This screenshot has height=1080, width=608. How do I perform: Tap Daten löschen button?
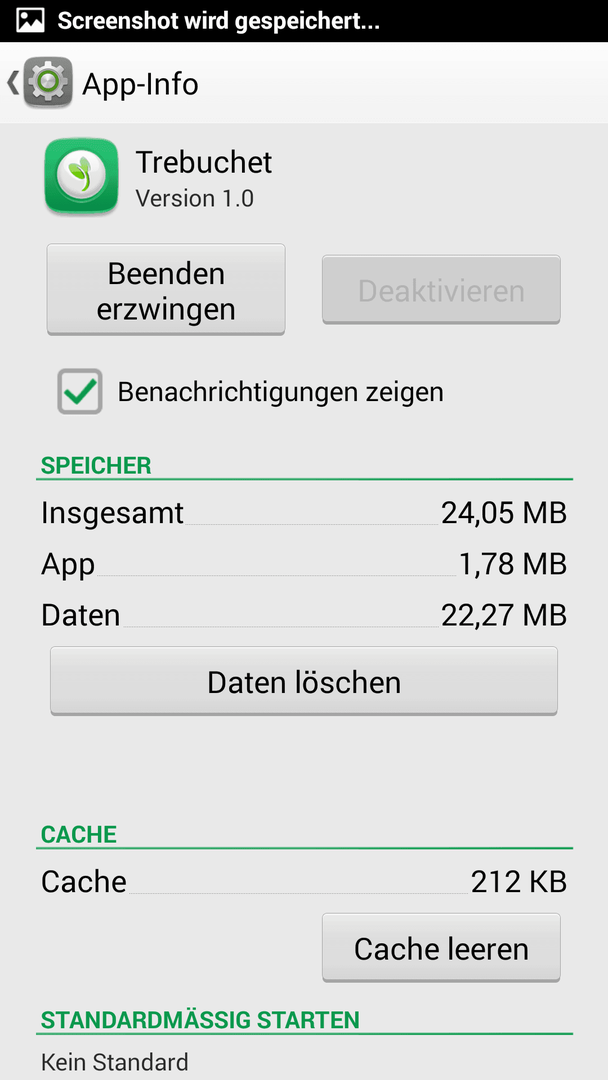click(304, 681)
